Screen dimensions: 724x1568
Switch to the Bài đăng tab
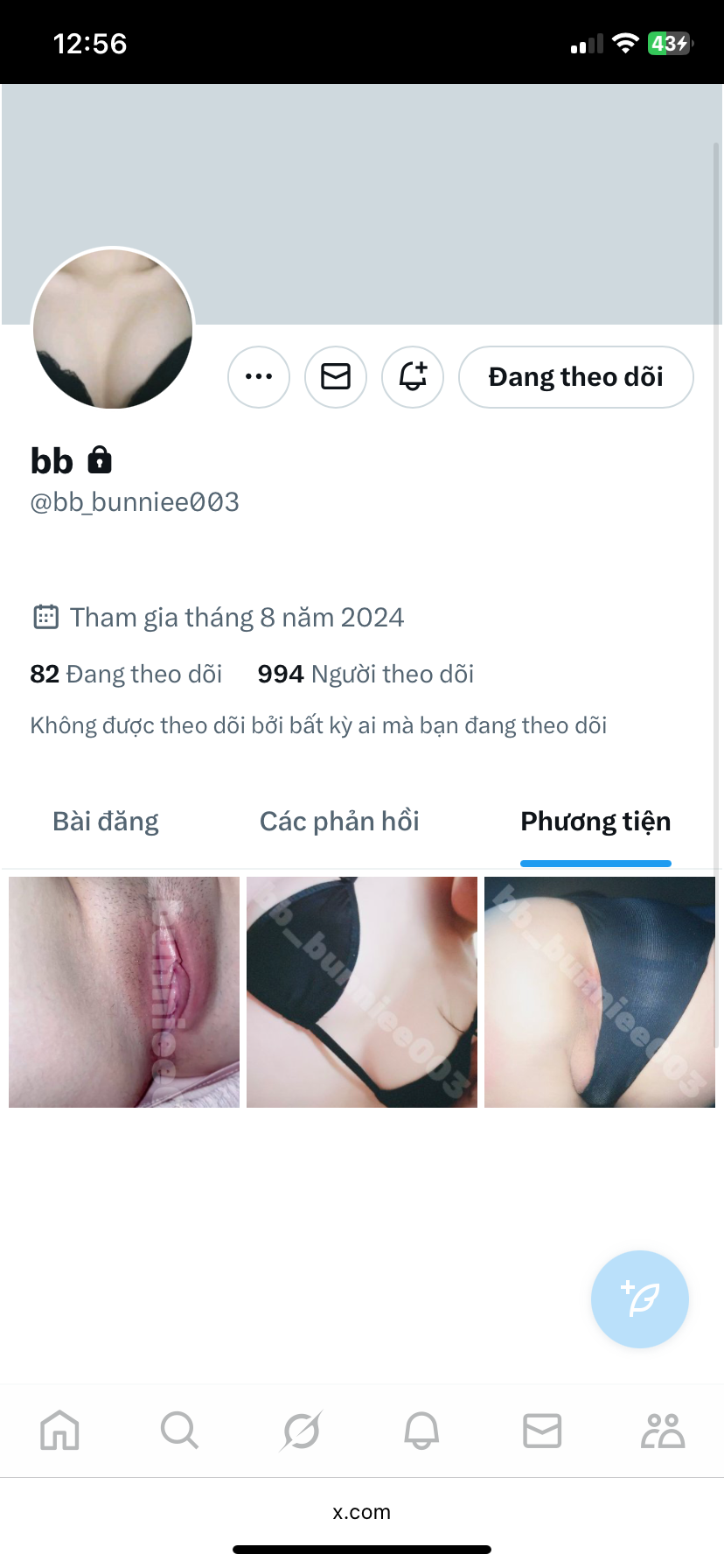tap(106, 822)
